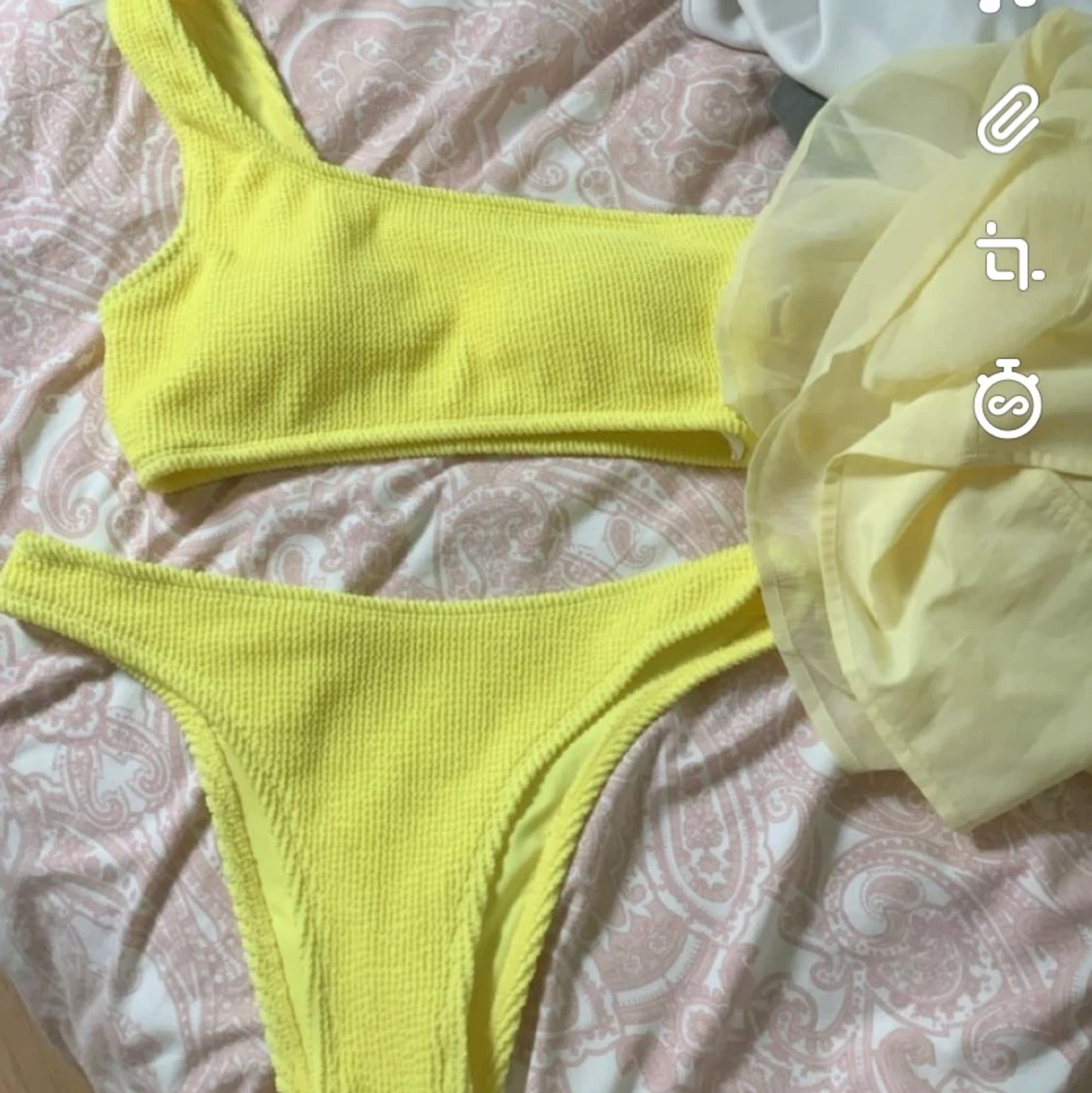Open snap duration settings via the stopwatch icon
This screenshot has height=1093, width=1092.
[x=1009, y=401]
